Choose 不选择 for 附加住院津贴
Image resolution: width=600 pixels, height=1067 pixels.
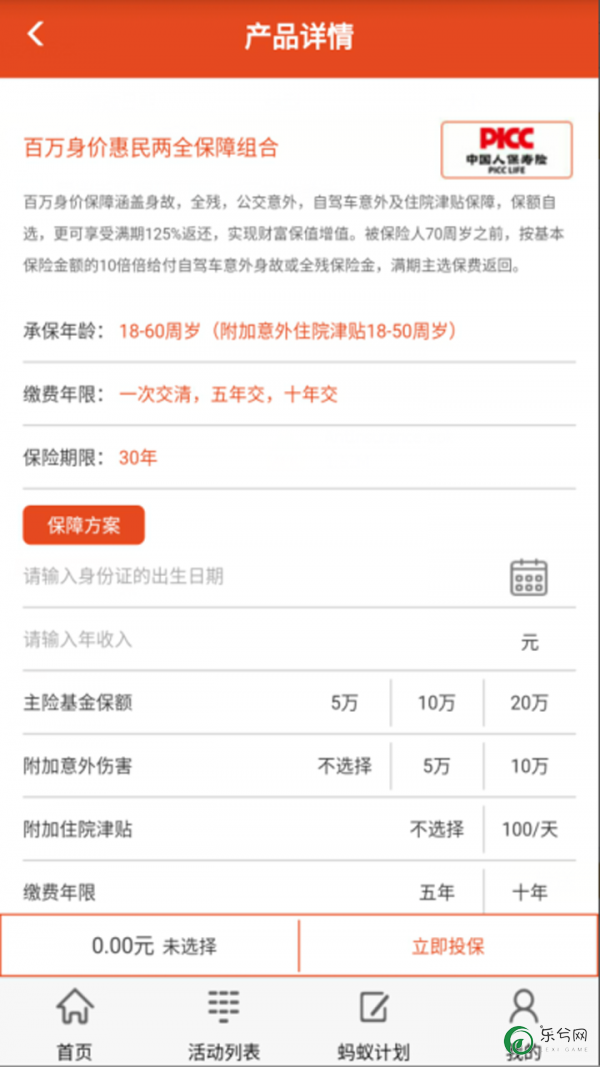tap(437, 830)
